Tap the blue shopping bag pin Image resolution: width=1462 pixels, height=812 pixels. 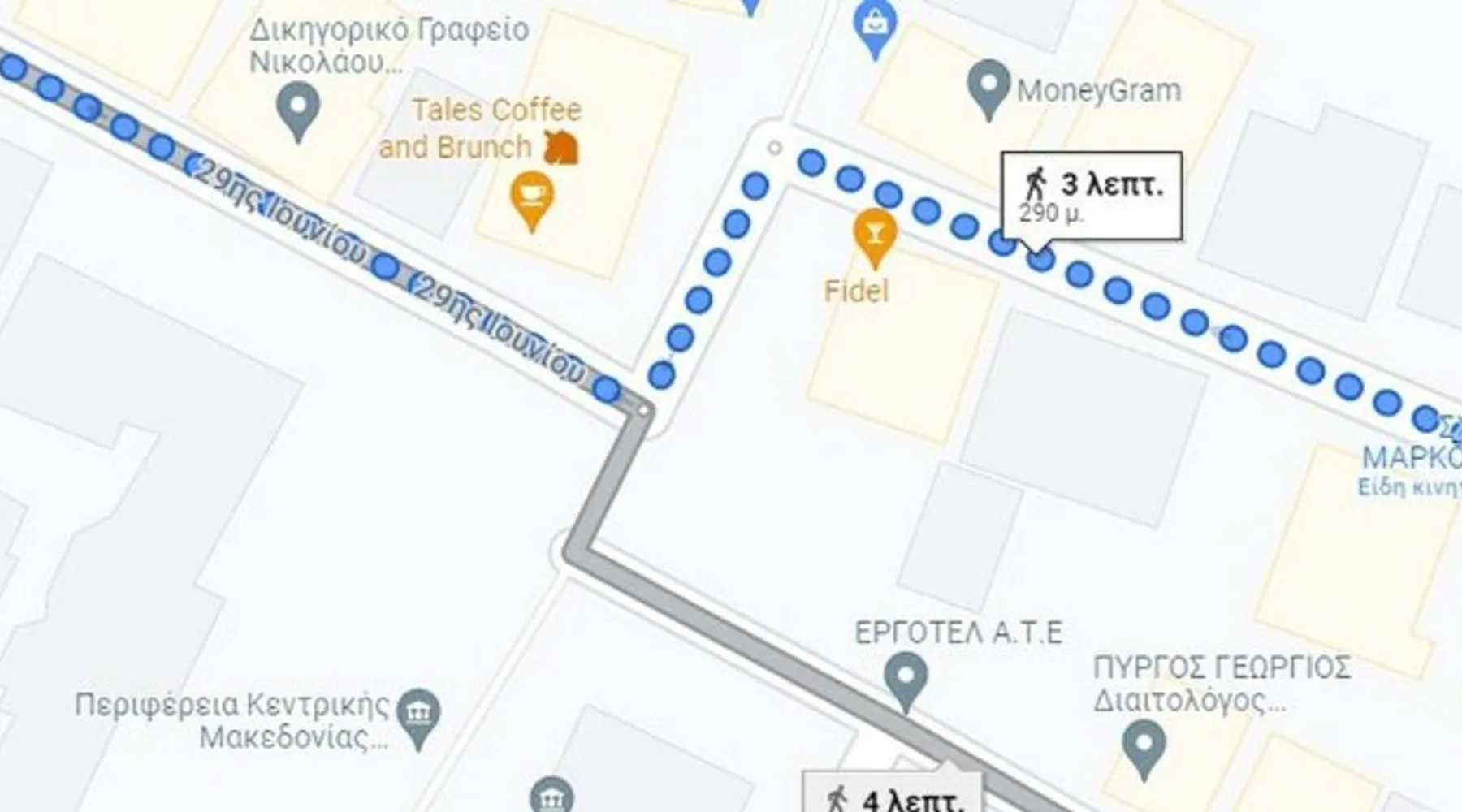(x=875, y=24)
